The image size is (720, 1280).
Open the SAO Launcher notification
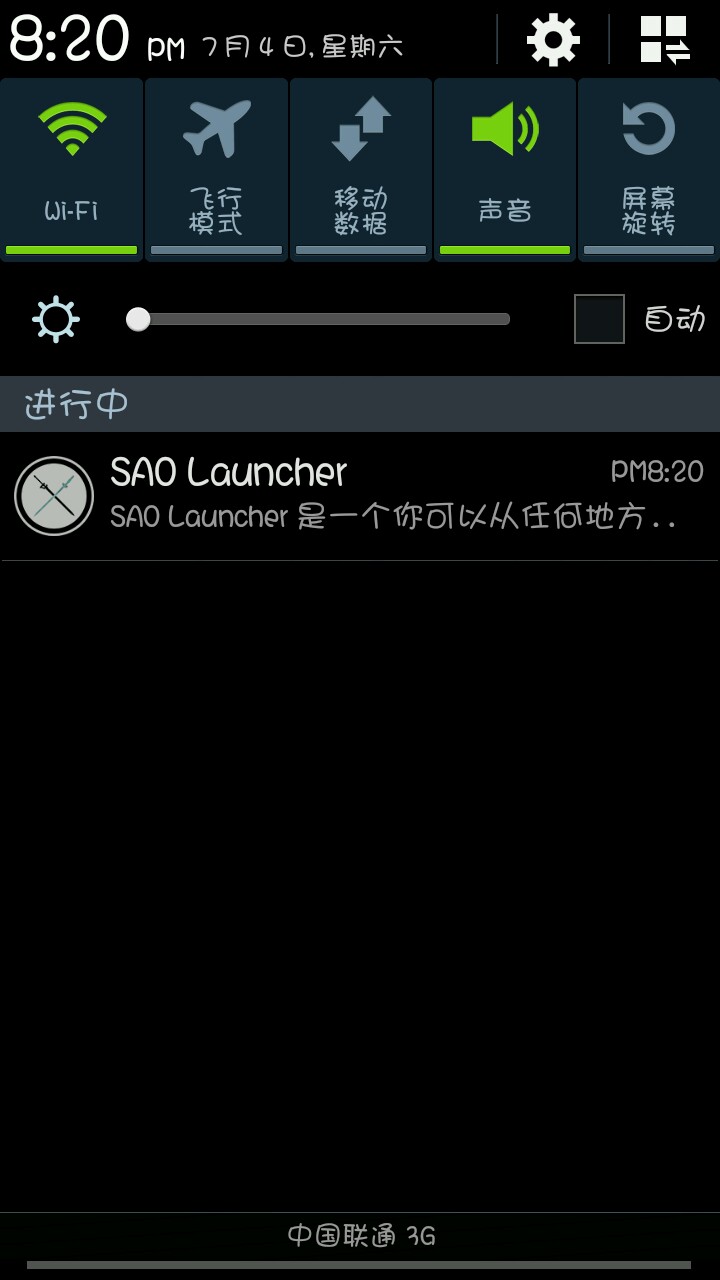[360, 496]
